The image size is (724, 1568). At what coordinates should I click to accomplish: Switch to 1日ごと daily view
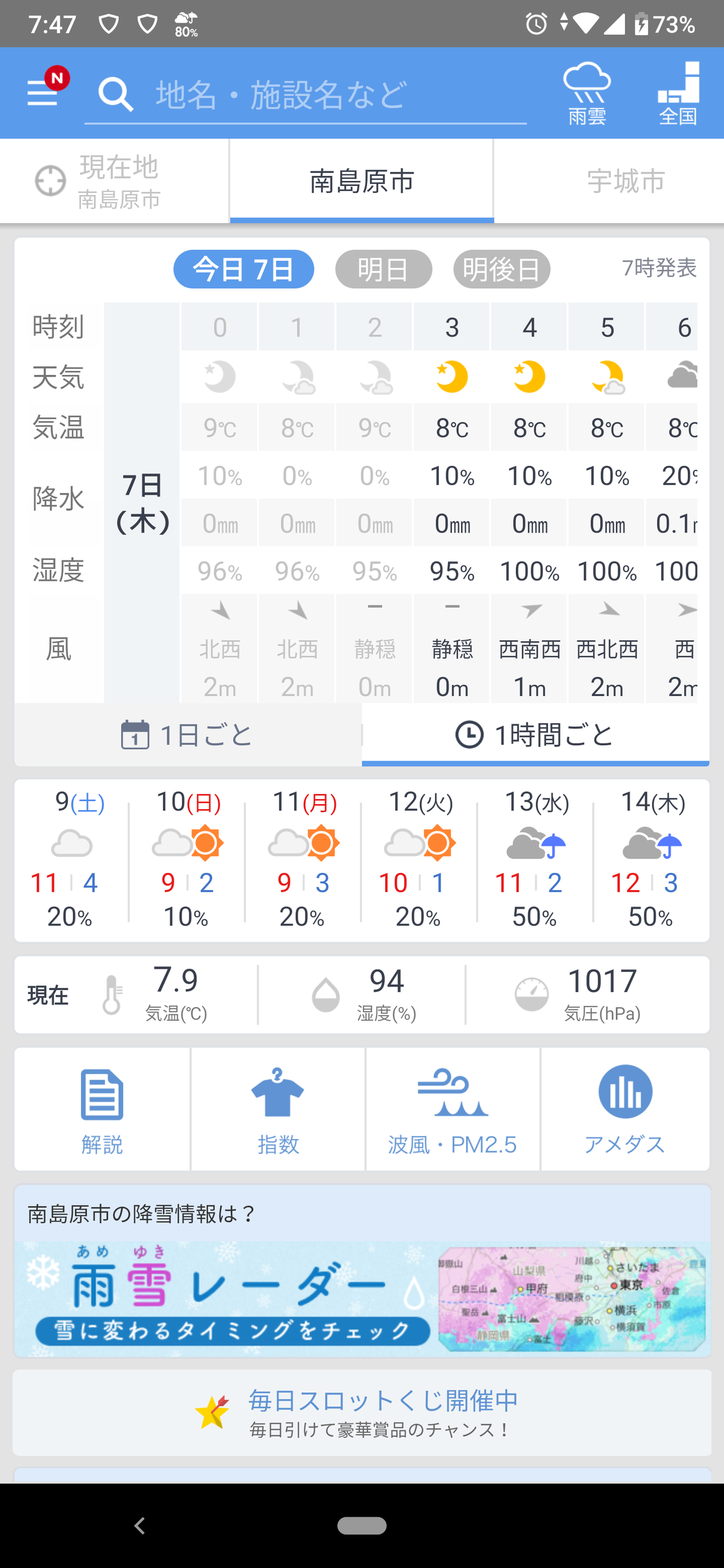coord(188,735)
